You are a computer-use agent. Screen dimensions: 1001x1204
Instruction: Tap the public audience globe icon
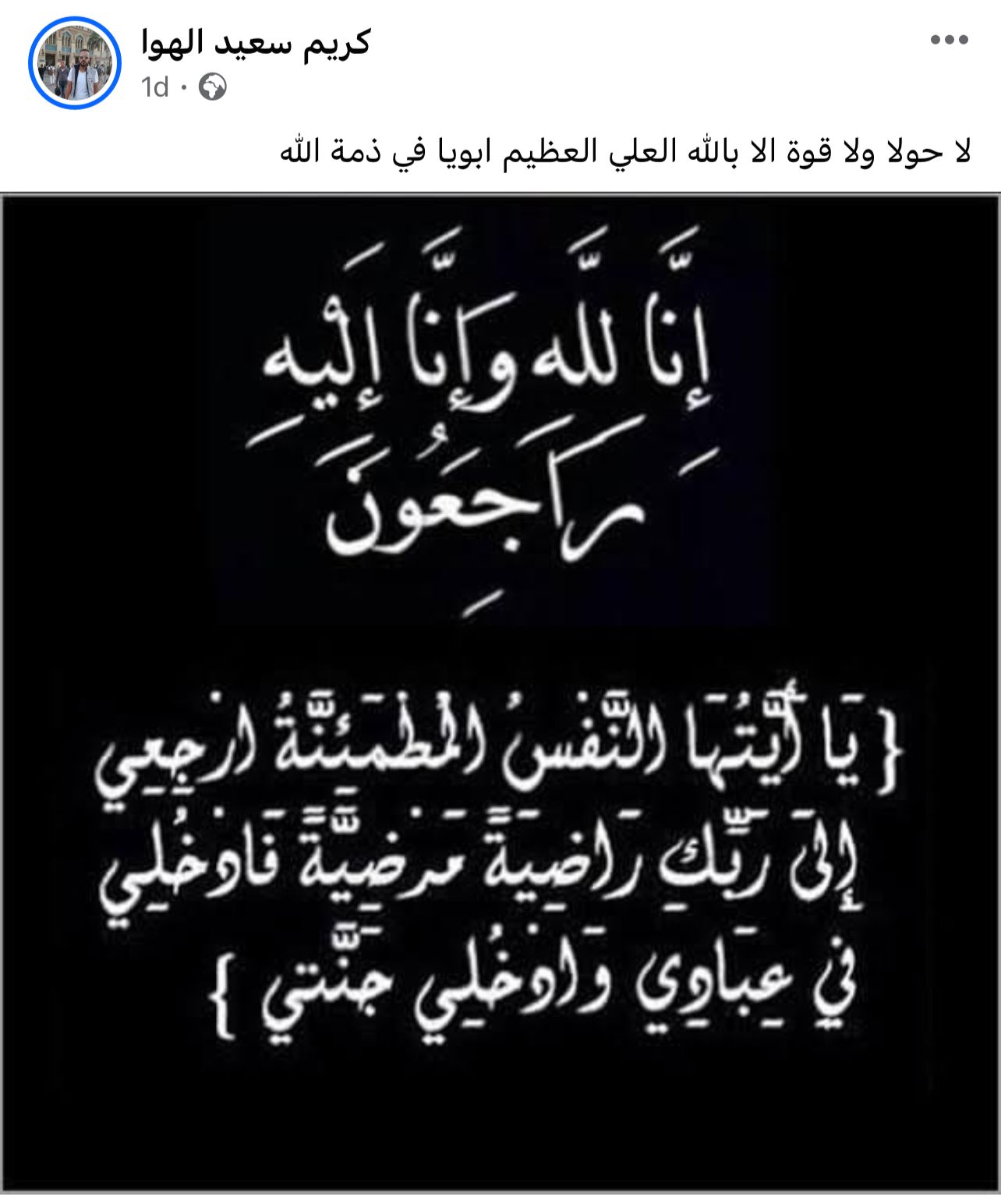tap(212, 87)
